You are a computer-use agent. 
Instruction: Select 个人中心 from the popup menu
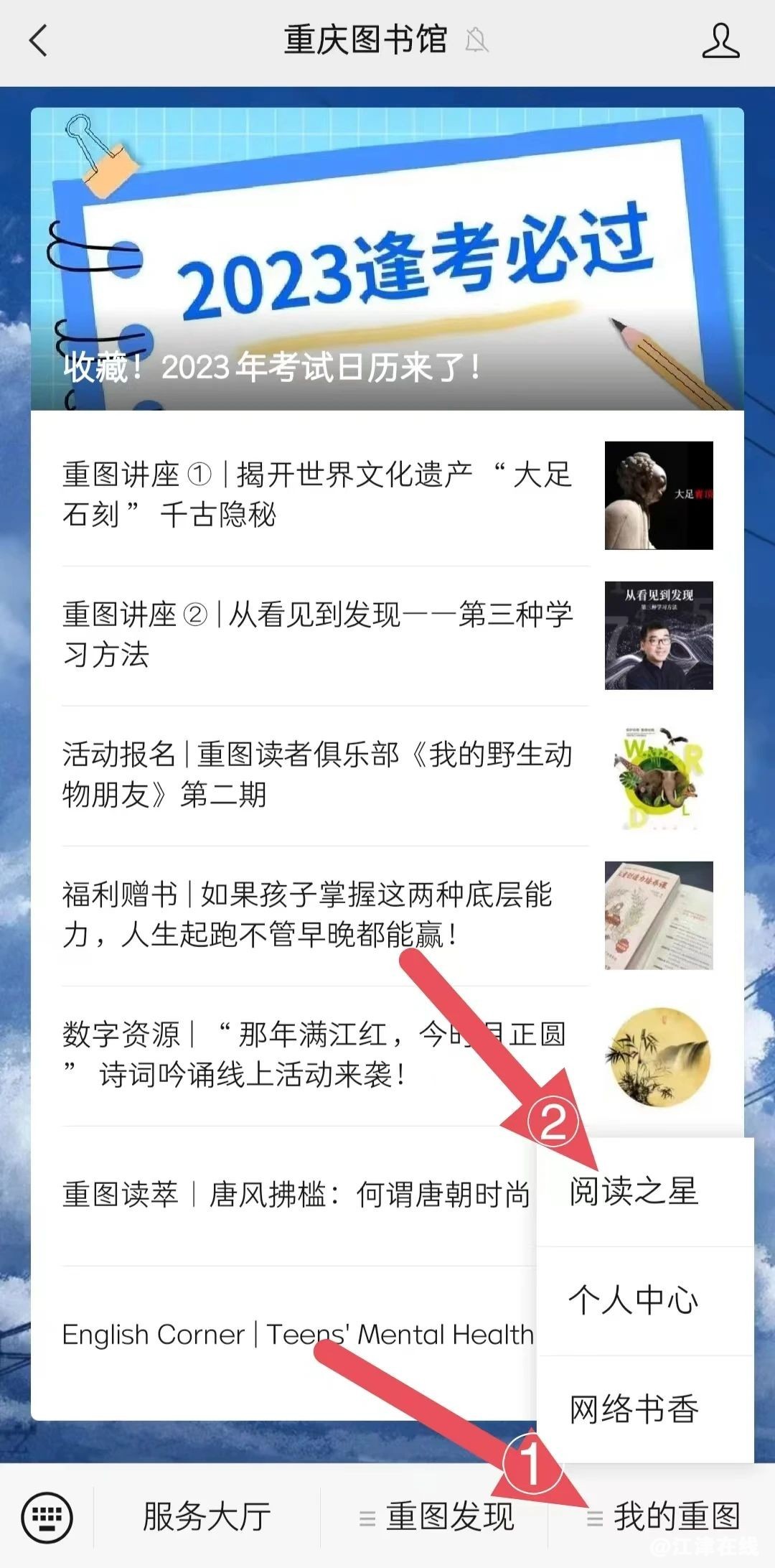634,1300
